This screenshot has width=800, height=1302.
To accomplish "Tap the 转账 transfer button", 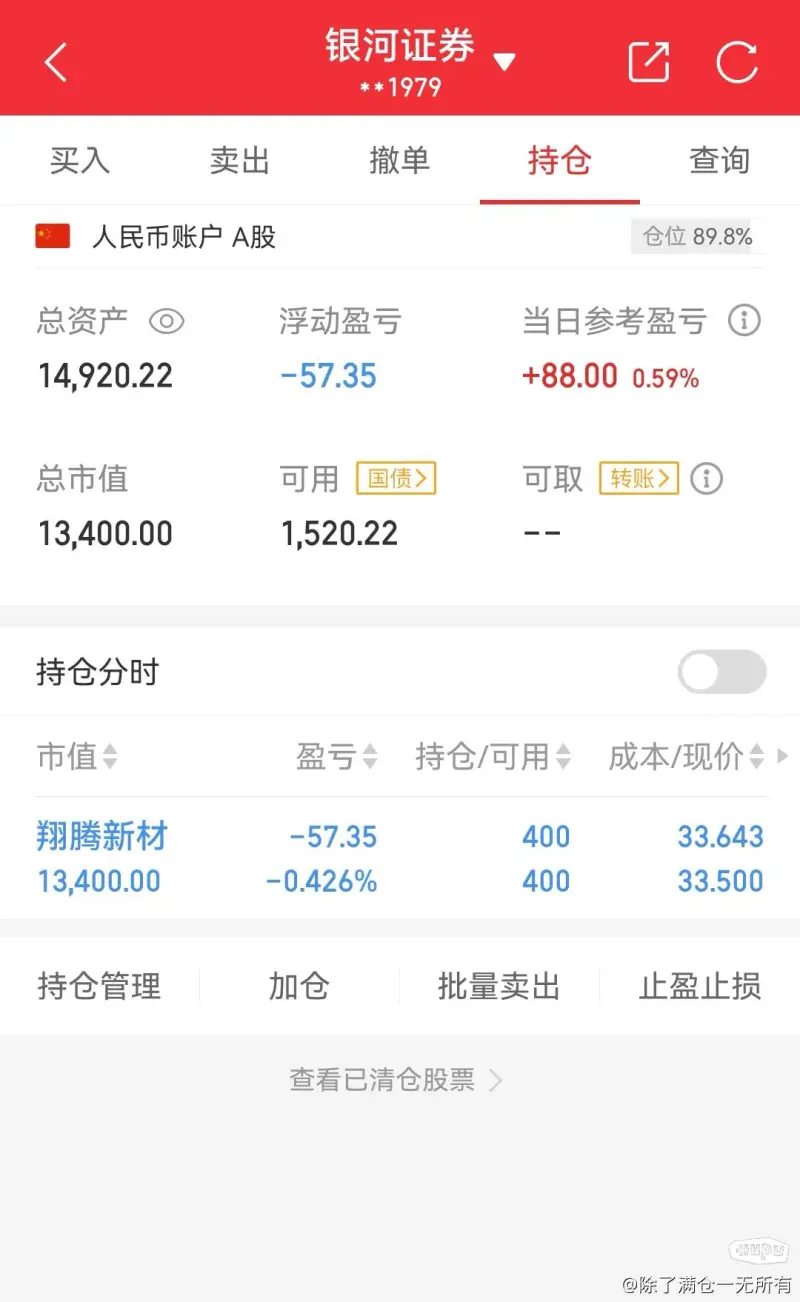I will 639,478.
